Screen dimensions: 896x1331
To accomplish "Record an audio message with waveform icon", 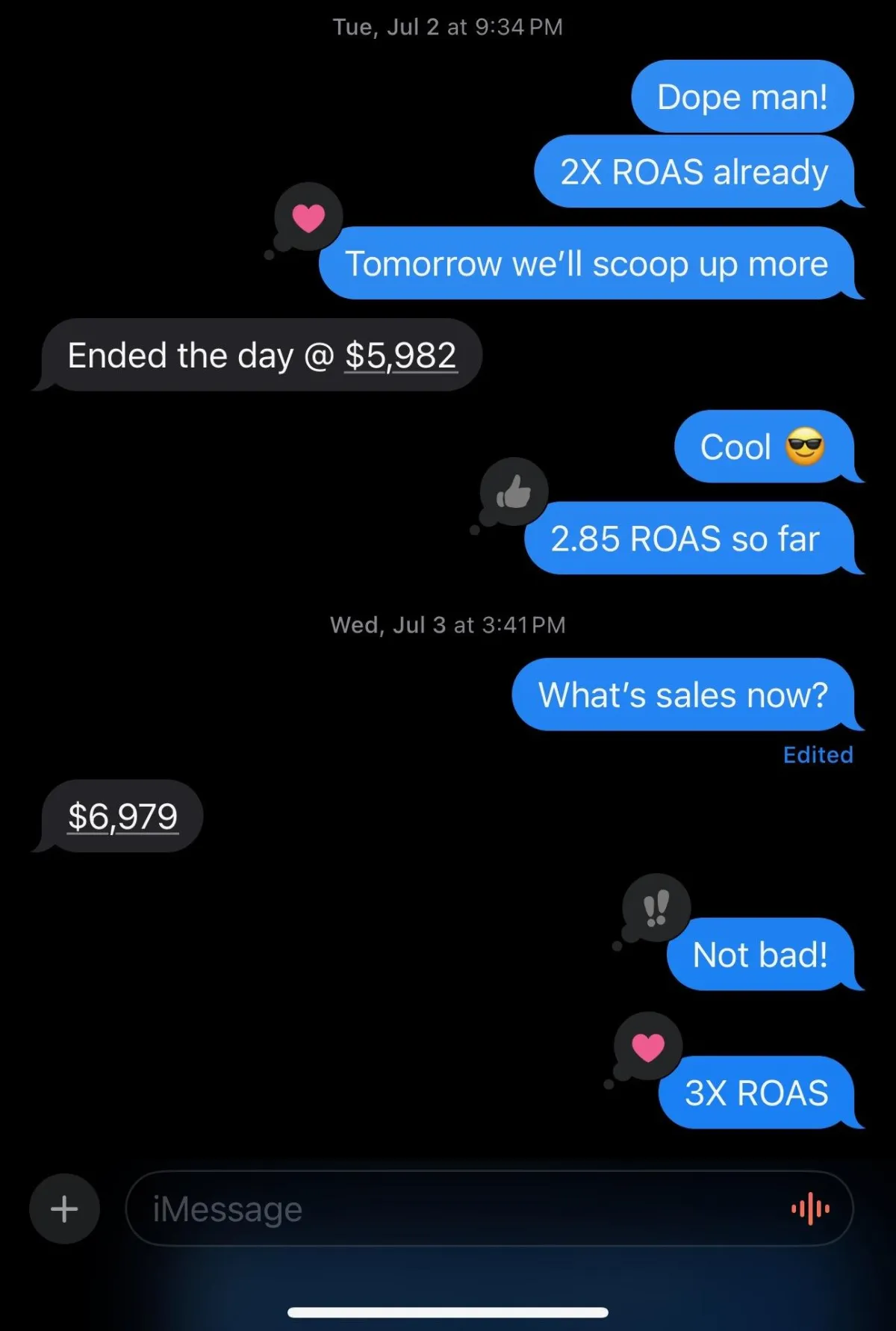I will [810, 1209].
